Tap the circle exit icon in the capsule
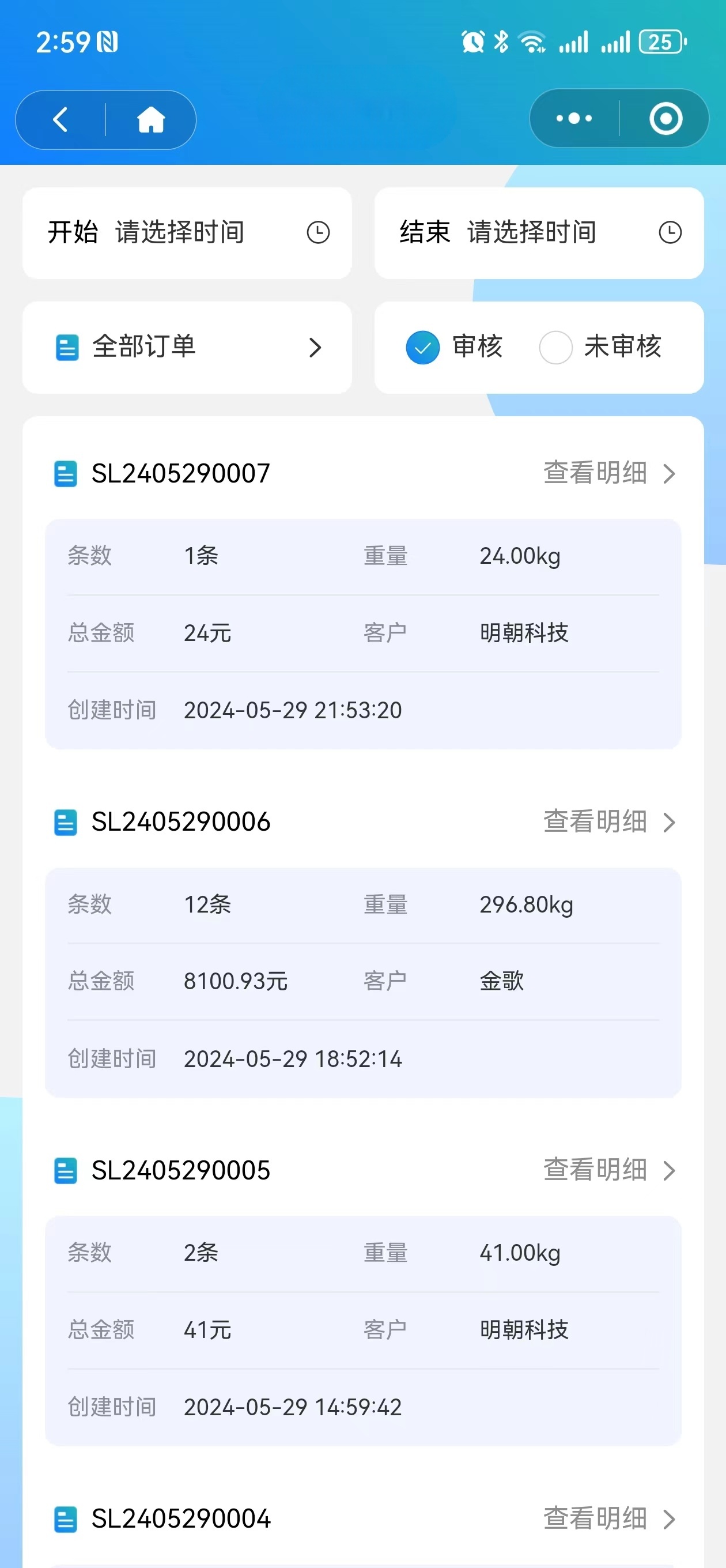Screen dimensions: 726x1568 (x=664, y=119)
